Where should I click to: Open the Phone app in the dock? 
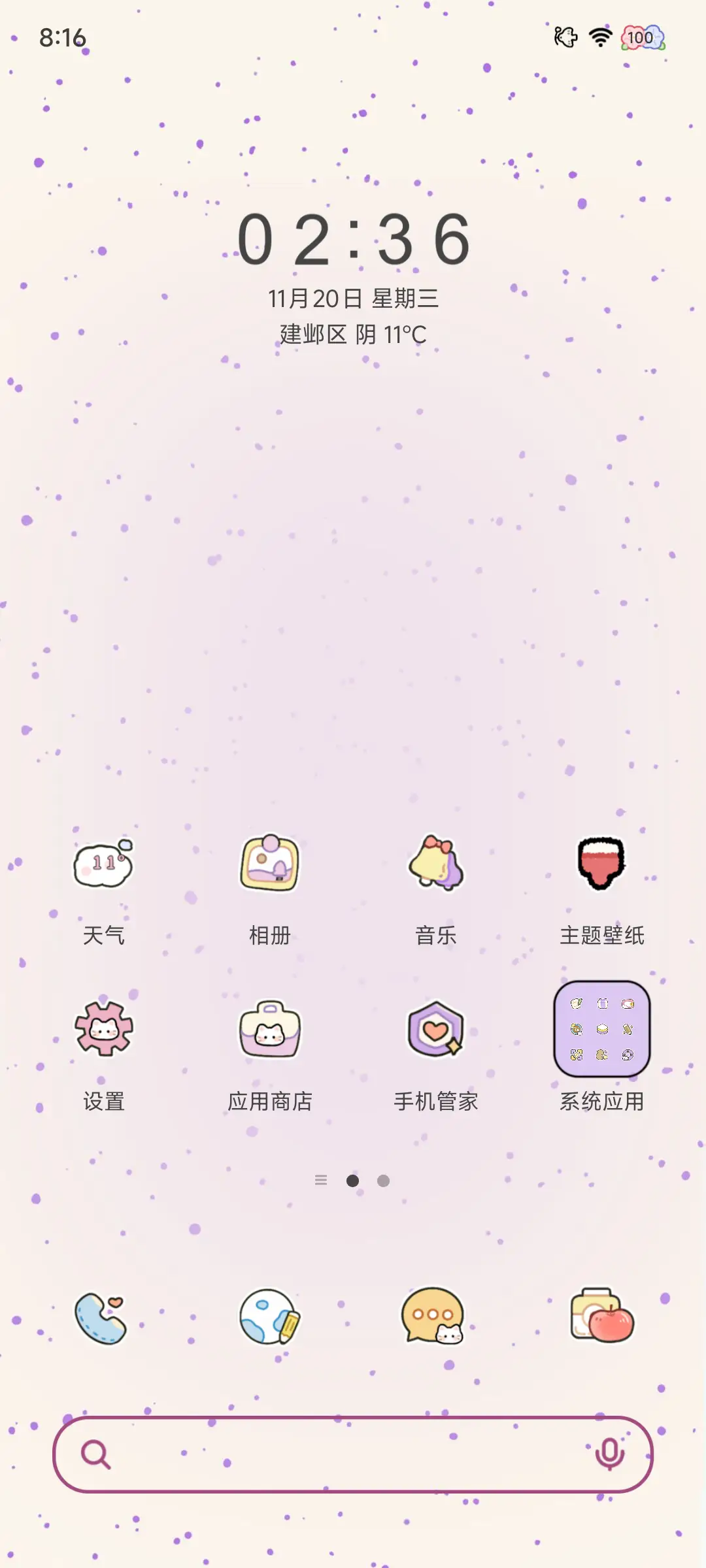coord(101,1320)
